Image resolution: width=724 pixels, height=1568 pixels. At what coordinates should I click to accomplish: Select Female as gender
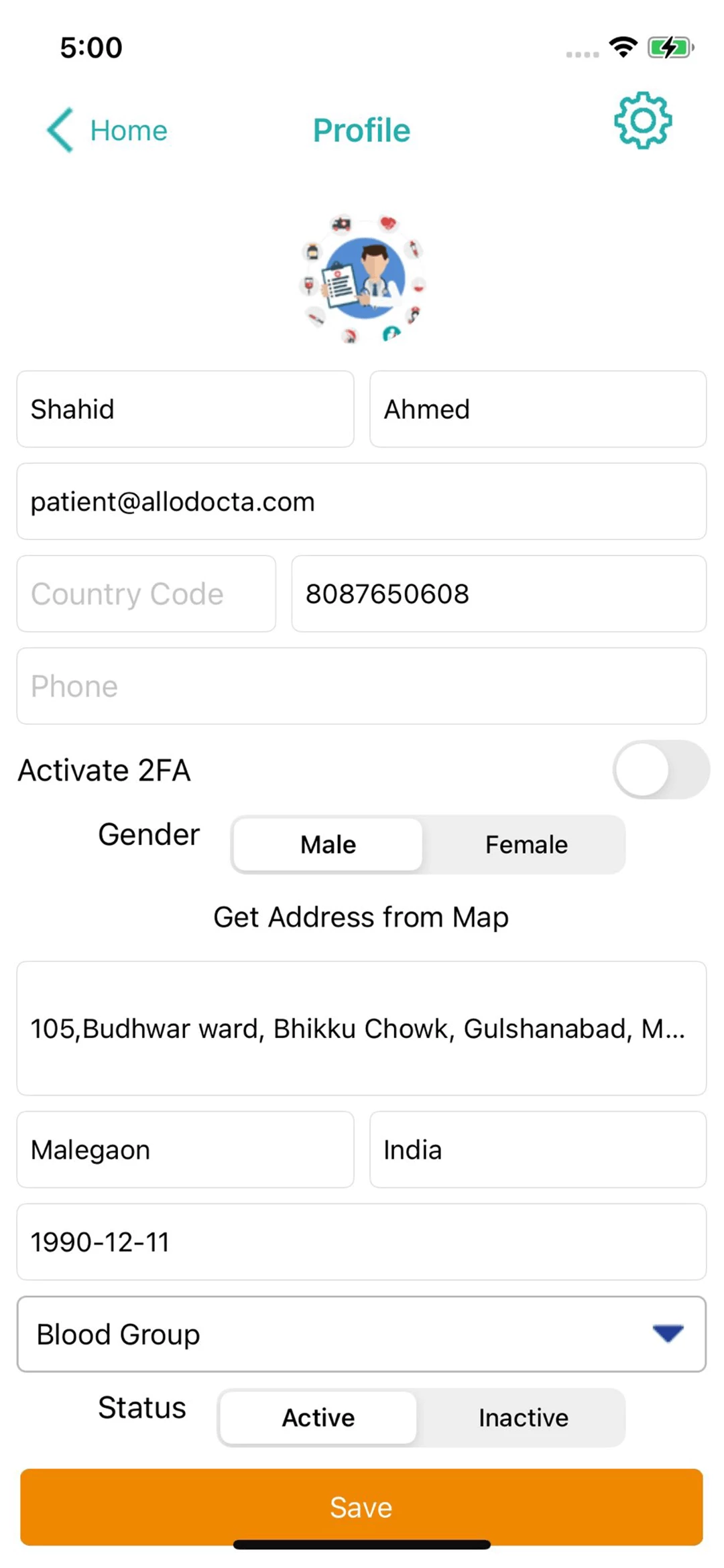click(526, 844)
